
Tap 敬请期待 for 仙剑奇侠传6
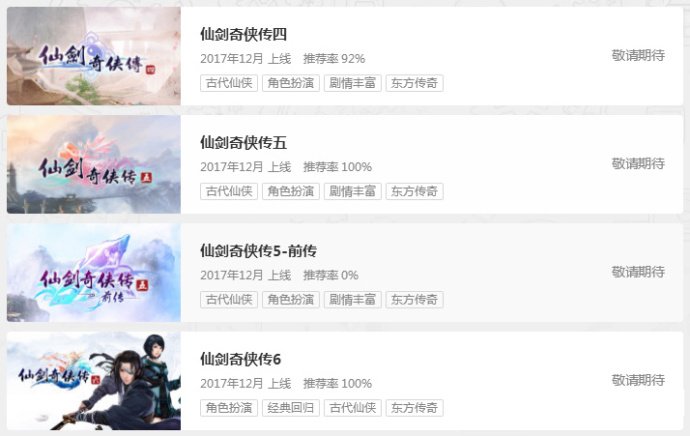(x=638, y=380)
